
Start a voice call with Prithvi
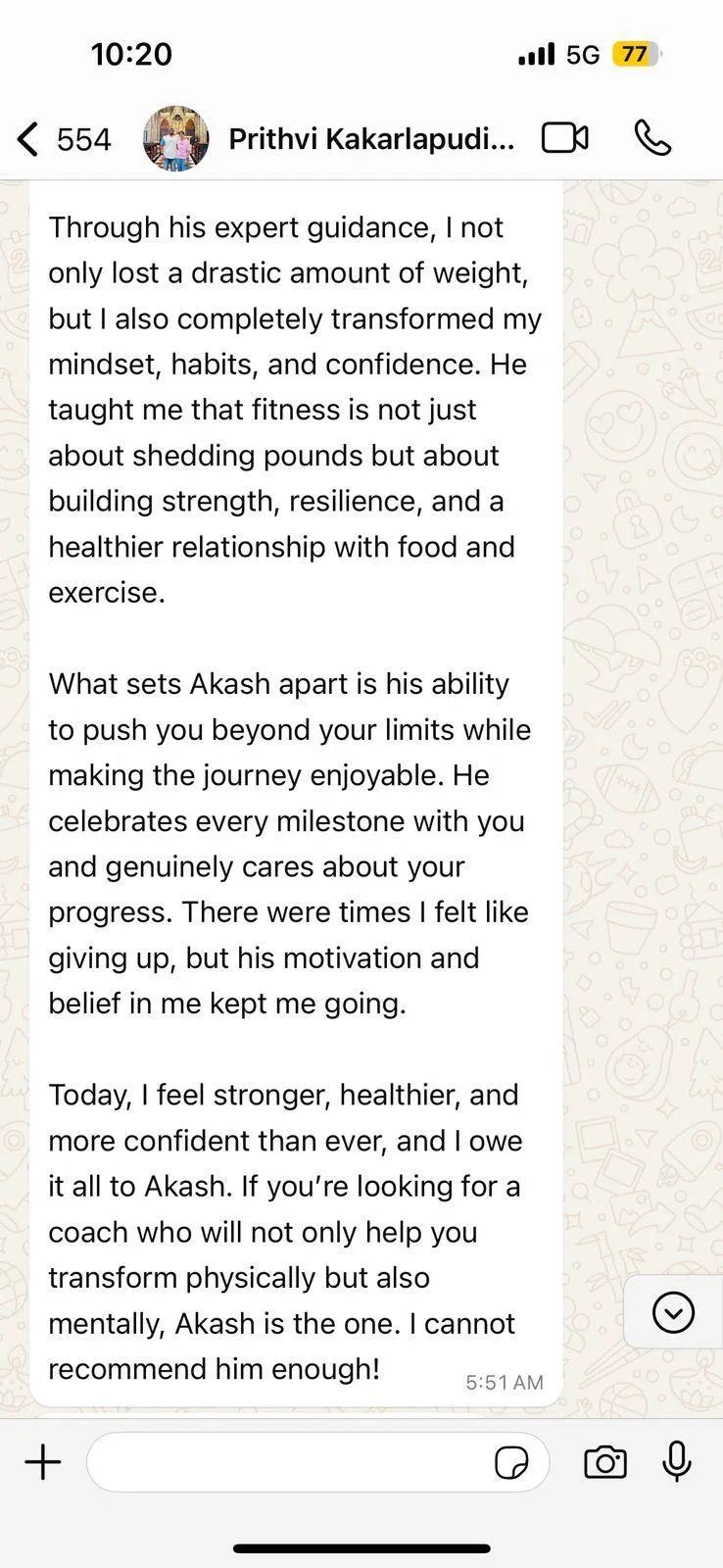652,138
